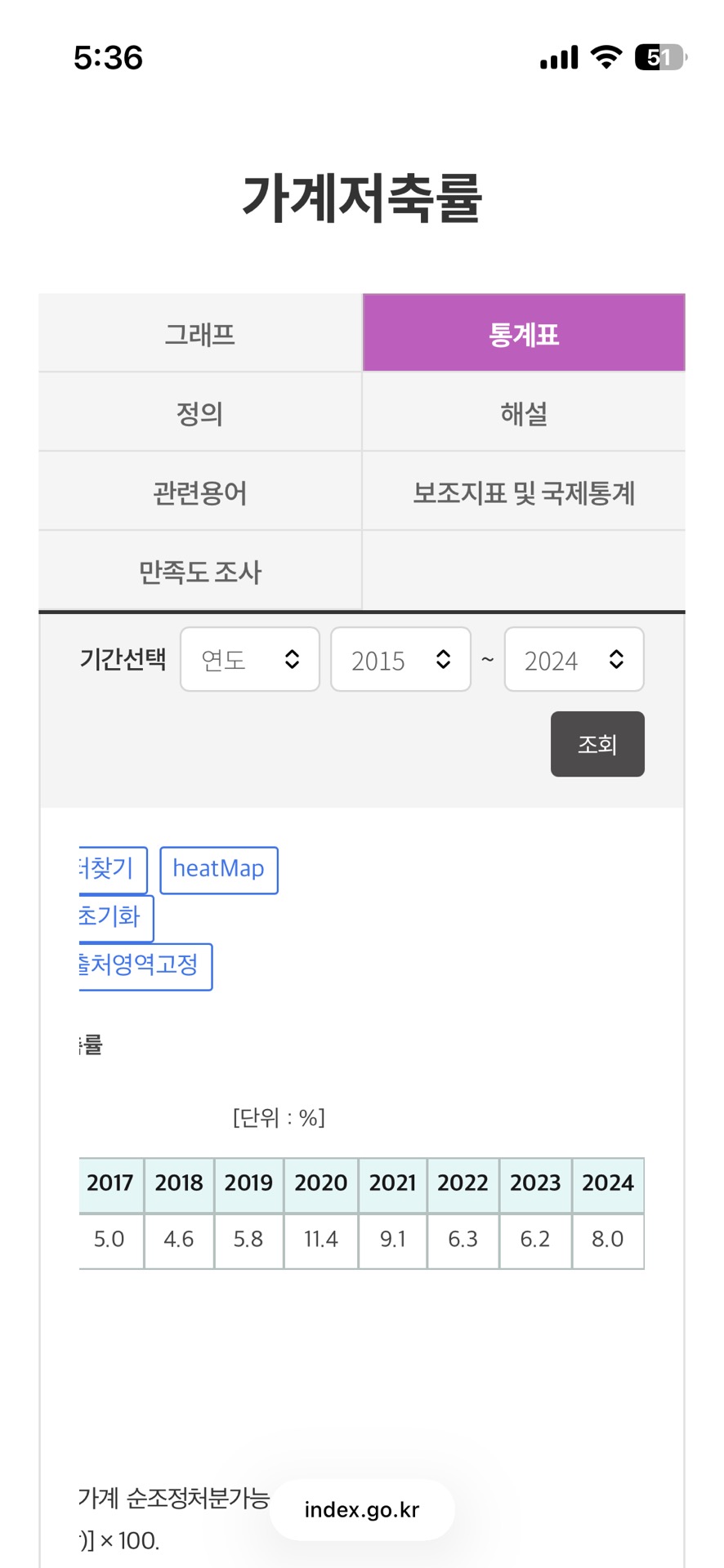The width and height of the screenshot is (724, 1568).
Task: Tap the 조회 search button
Action: (x=597, y=744)
